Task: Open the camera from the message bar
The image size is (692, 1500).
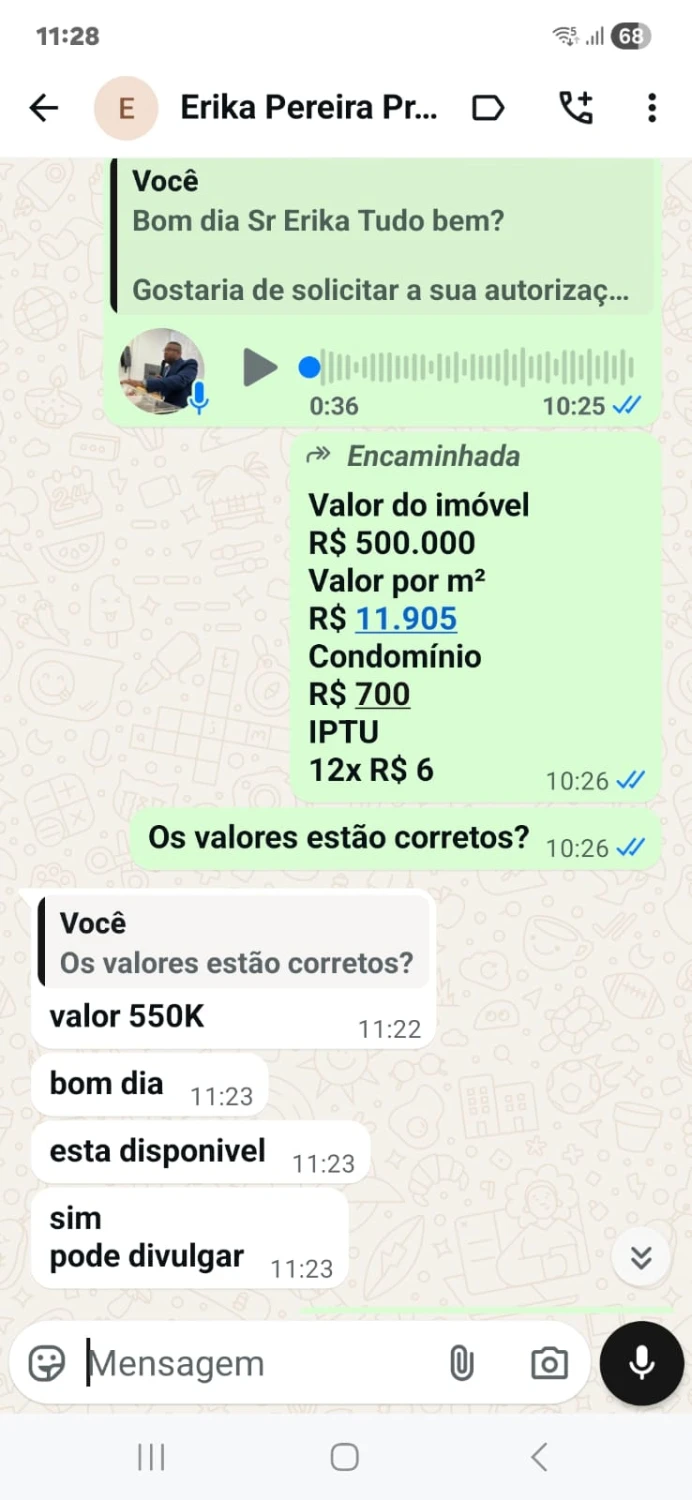Action: (549, 1363)
